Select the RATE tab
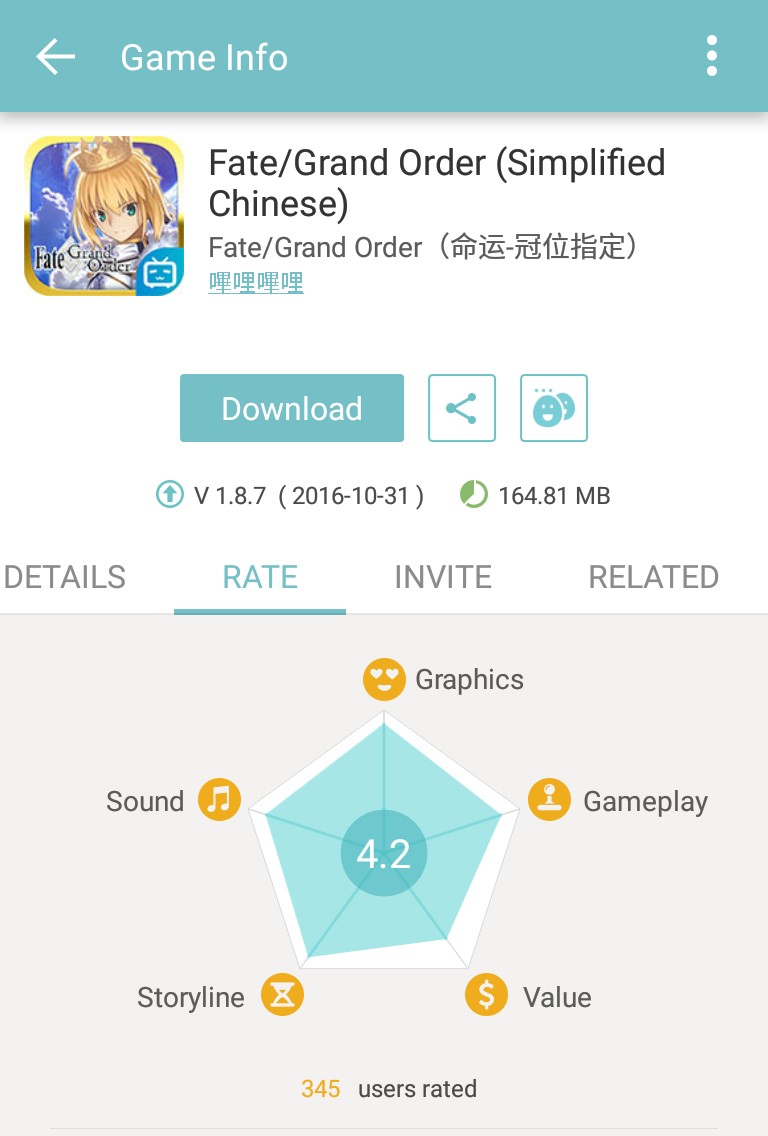Screen dimensions: 768x1136 point(260,577)
